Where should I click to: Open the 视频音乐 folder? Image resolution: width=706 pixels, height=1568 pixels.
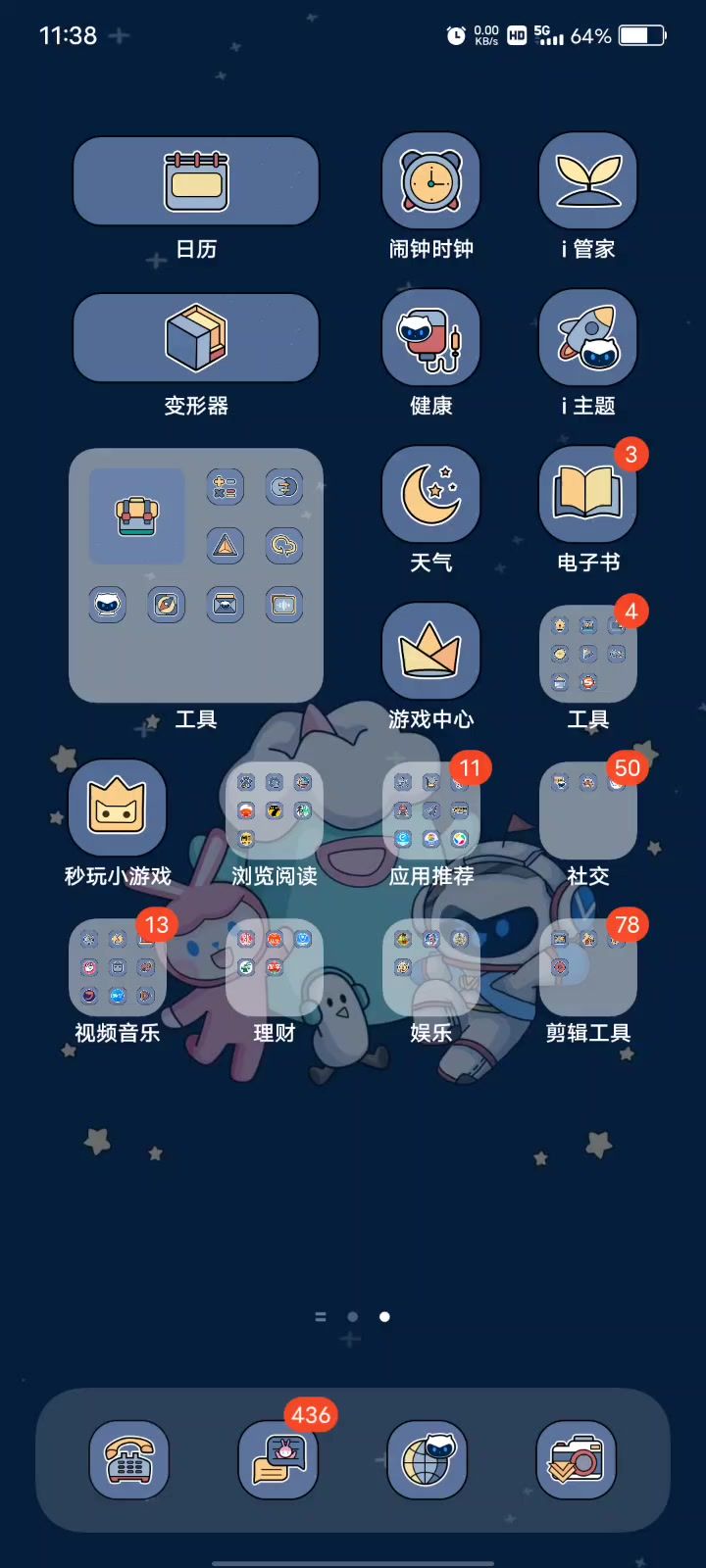[118, 967]
